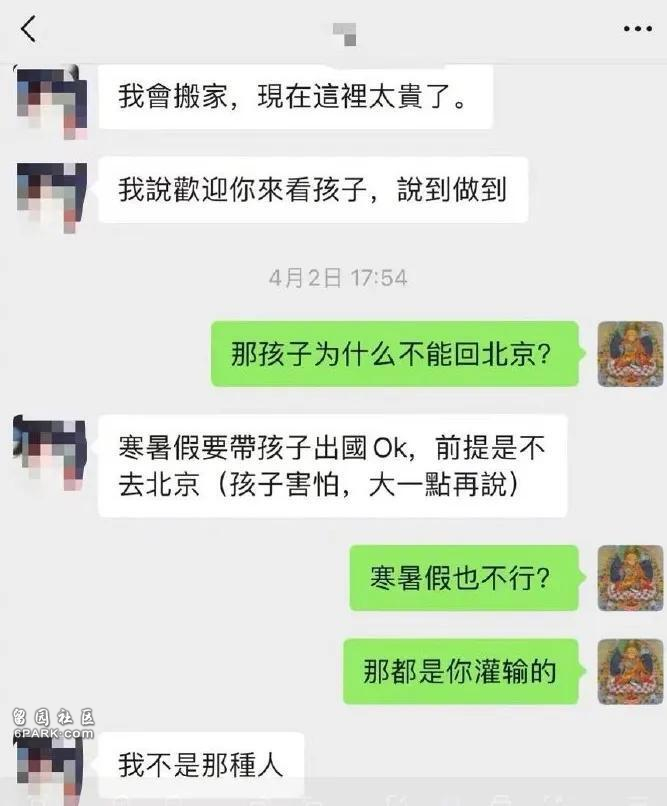
Task: Tap contact avatar next to '我會搬家' message
Action: click(48, 97)
